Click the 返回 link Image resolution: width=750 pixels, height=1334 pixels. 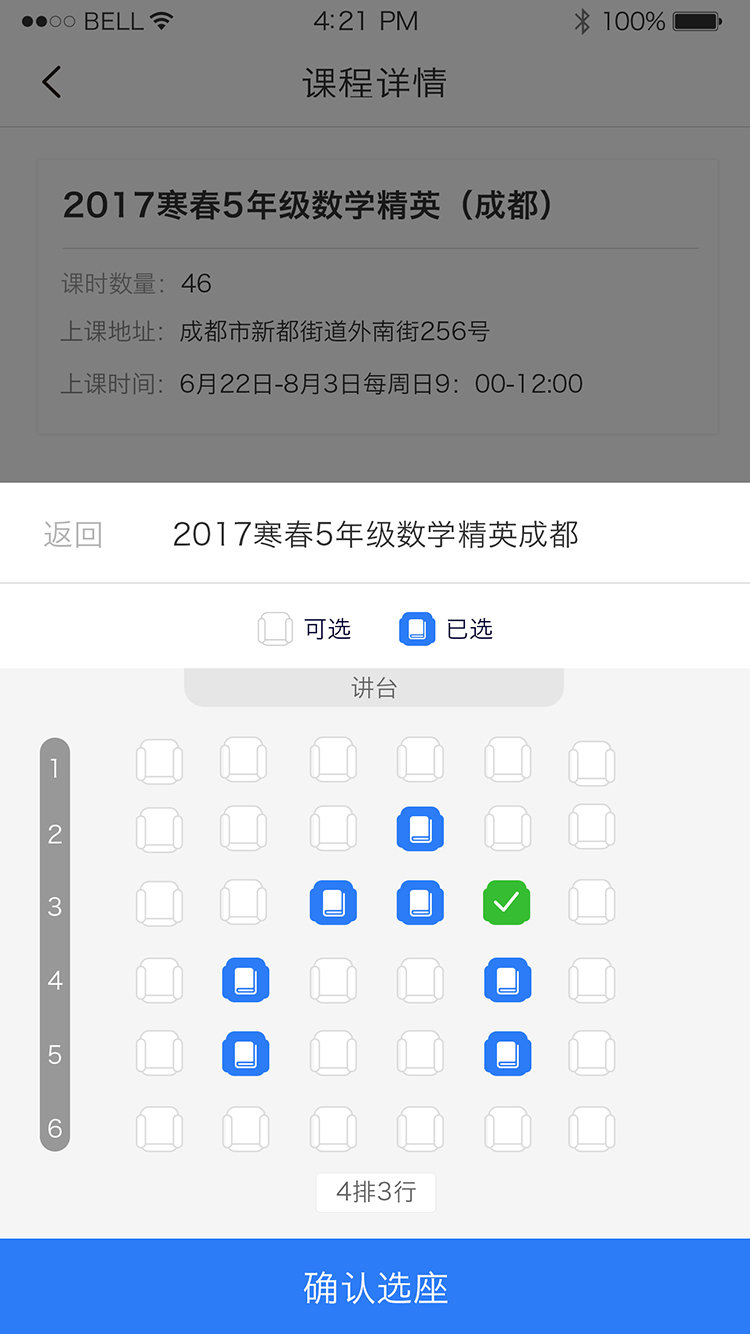point(75,535)
